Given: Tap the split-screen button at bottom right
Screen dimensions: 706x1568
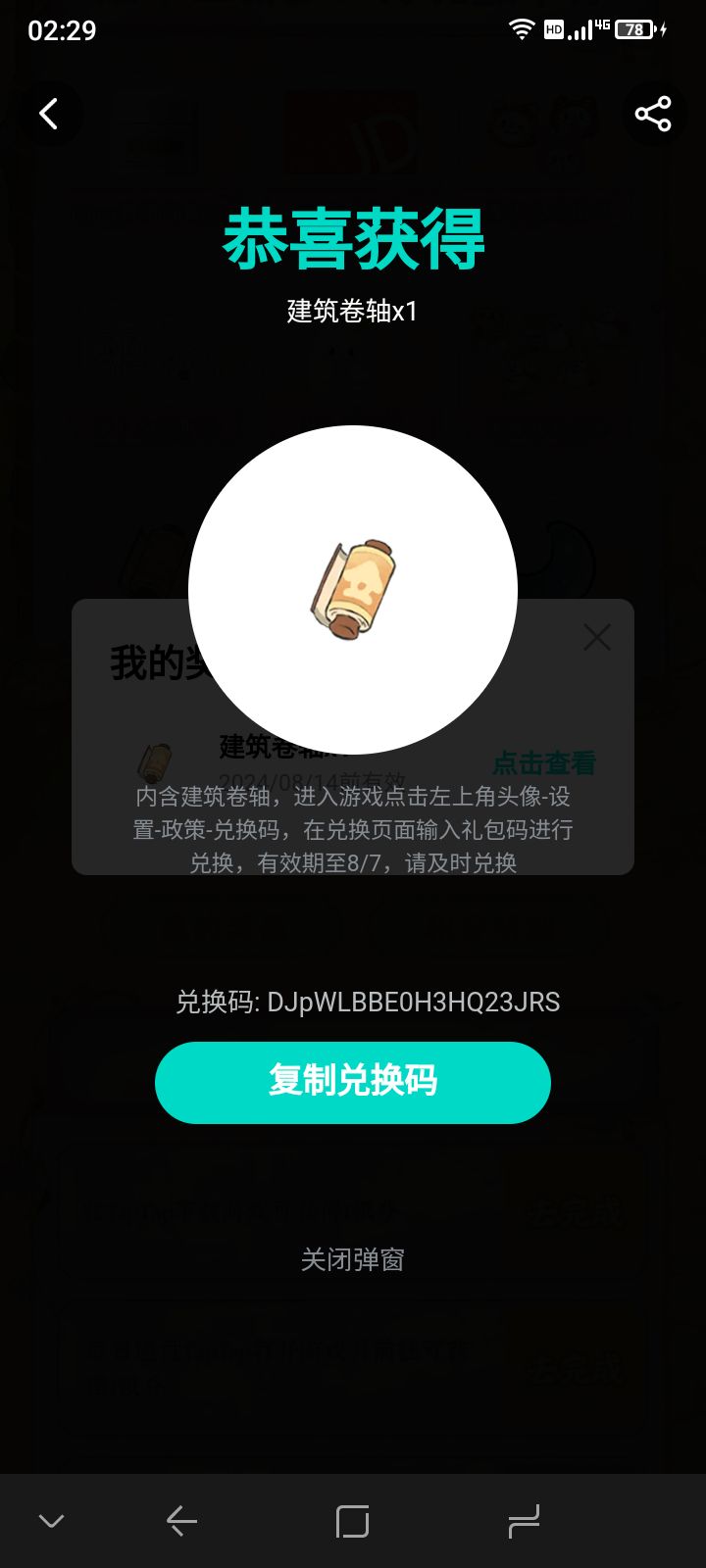Looking at the screenshot, I should coord(525,1521).
